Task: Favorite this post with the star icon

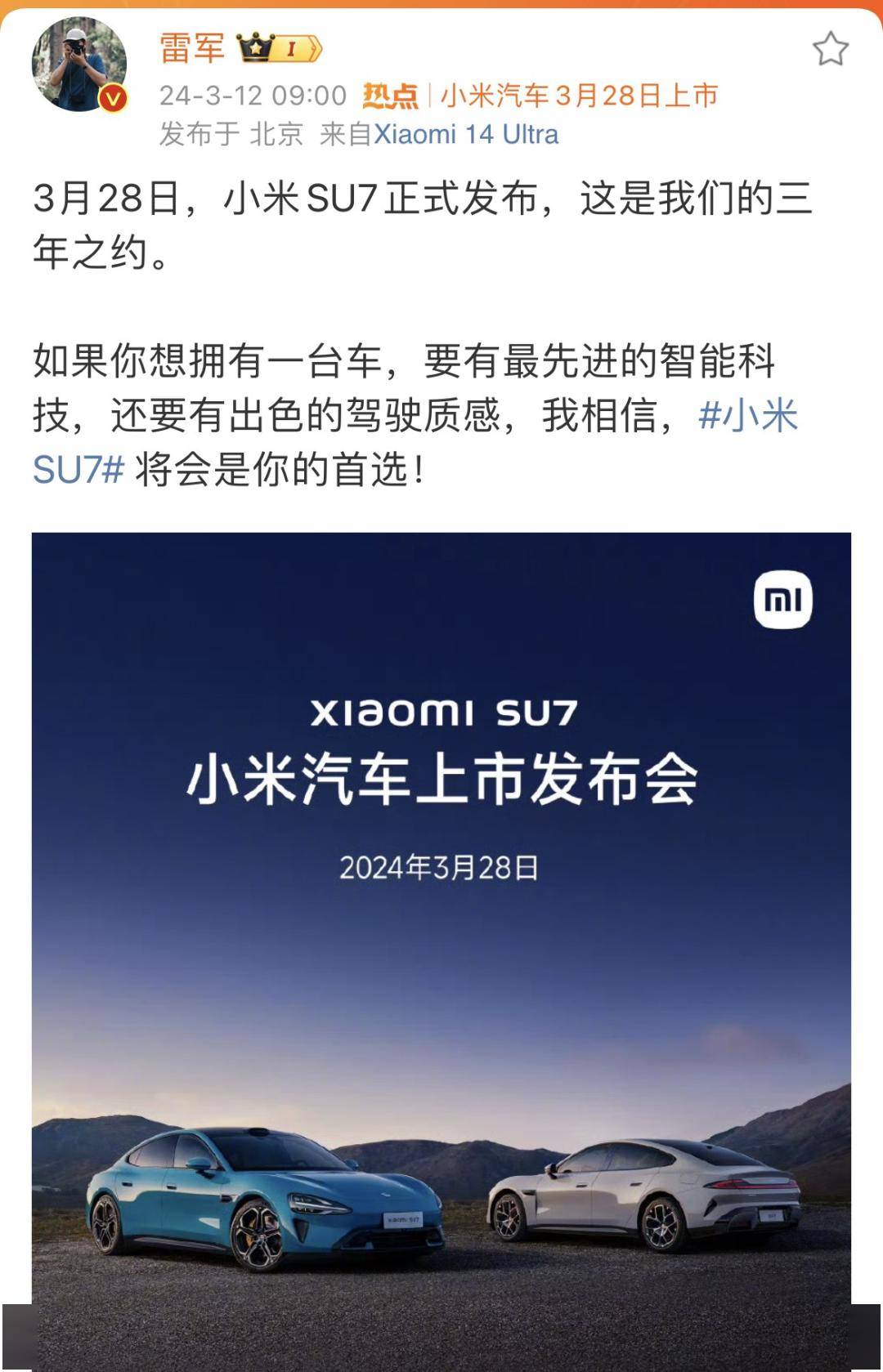Action: point(830,49)
